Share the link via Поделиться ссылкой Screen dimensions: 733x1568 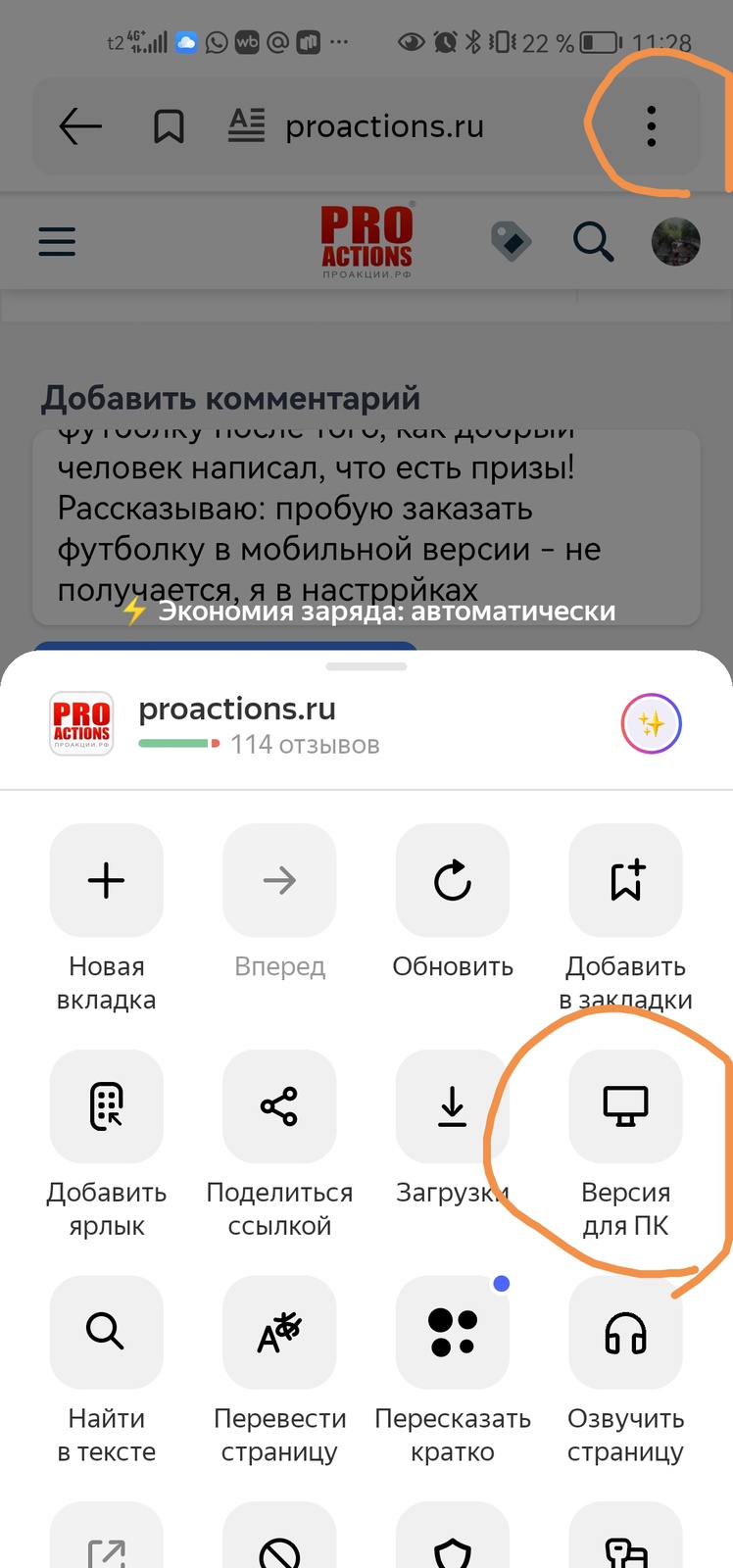279,1106
